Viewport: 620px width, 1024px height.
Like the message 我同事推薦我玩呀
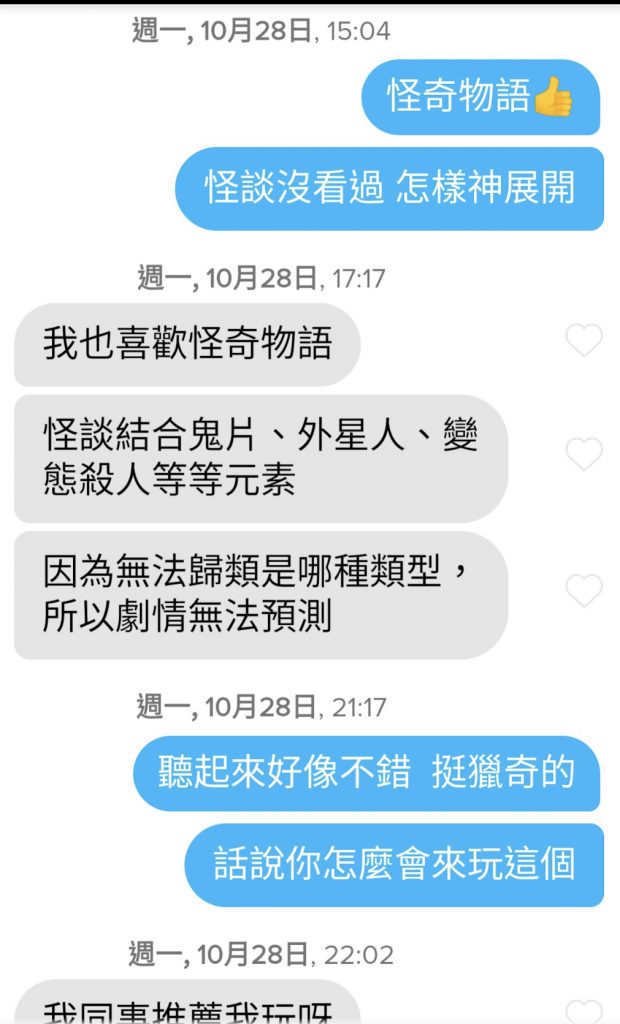coord(584,1012)
